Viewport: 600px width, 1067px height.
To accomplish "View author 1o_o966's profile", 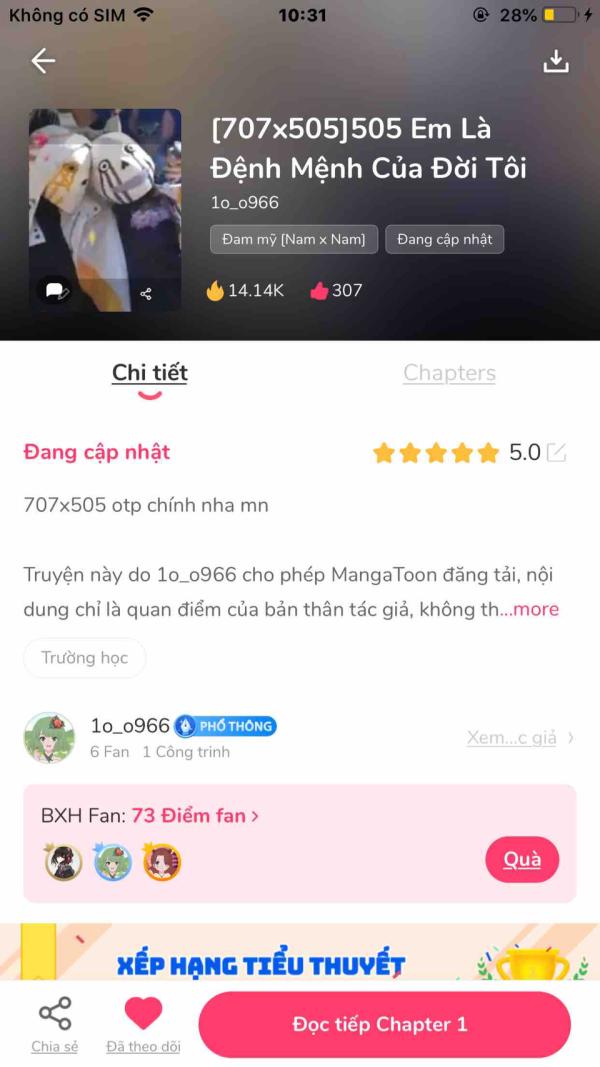I will click(130, 726).
